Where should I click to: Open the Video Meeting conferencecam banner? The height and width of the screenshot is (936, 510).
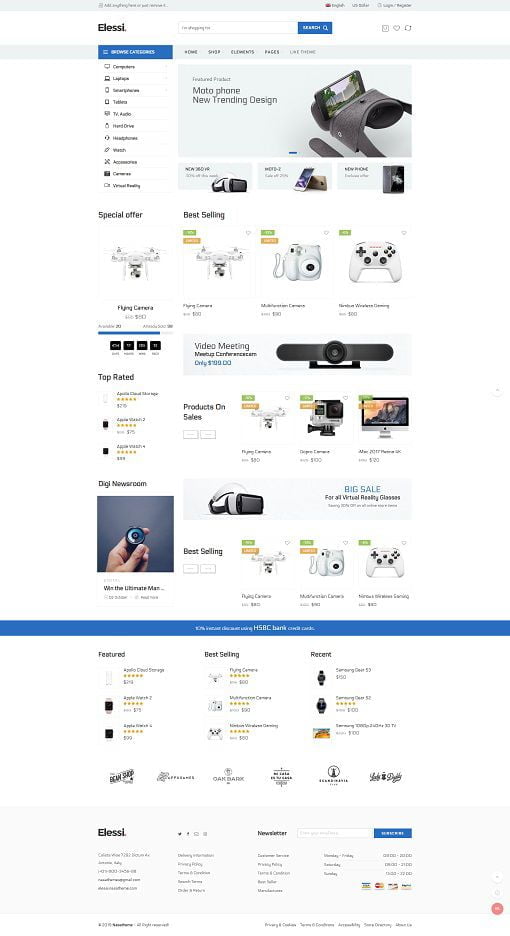click(x=297, y=355)
